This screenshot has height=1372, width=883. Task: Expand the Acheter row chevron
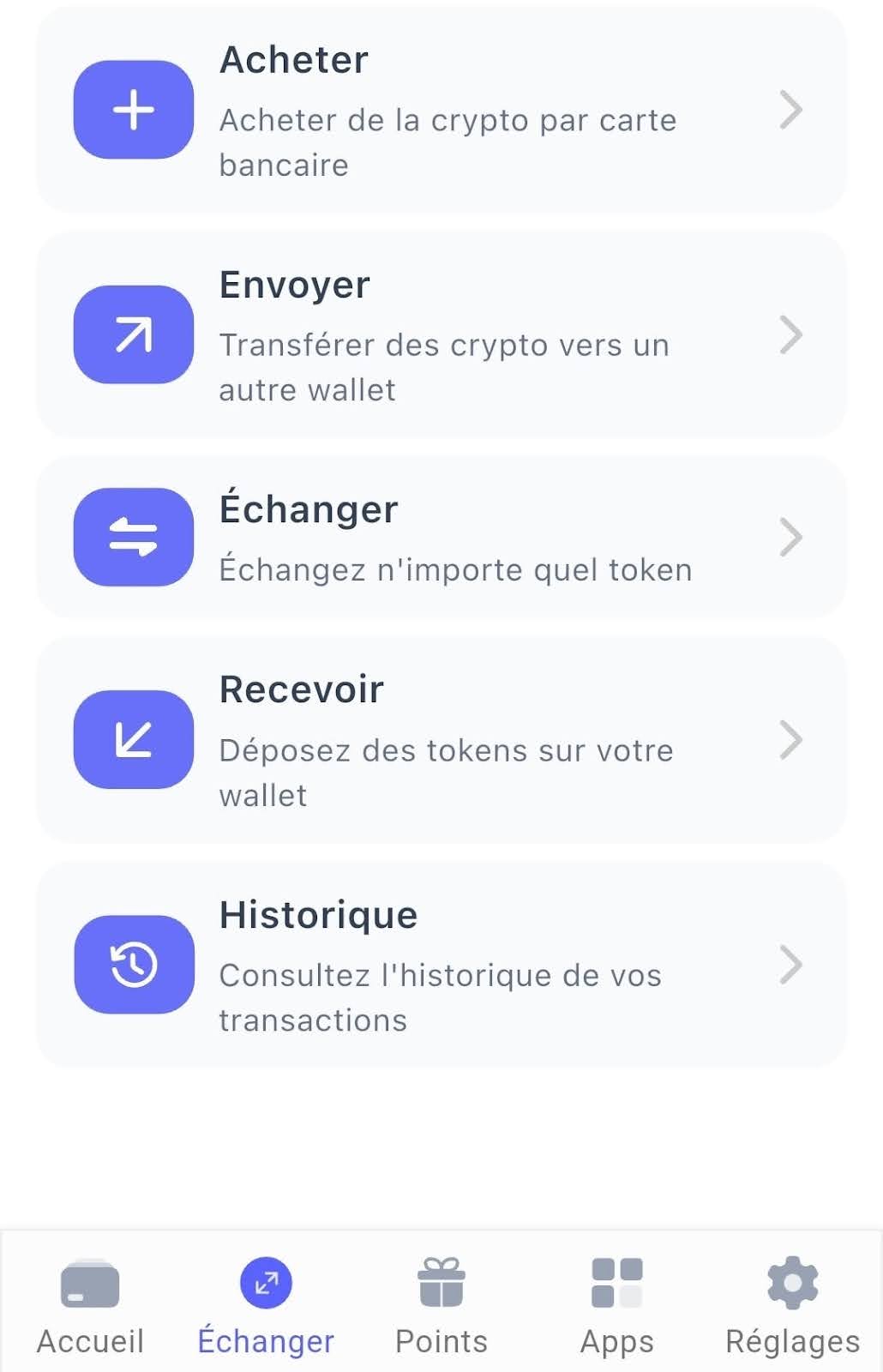click(790, 109)
